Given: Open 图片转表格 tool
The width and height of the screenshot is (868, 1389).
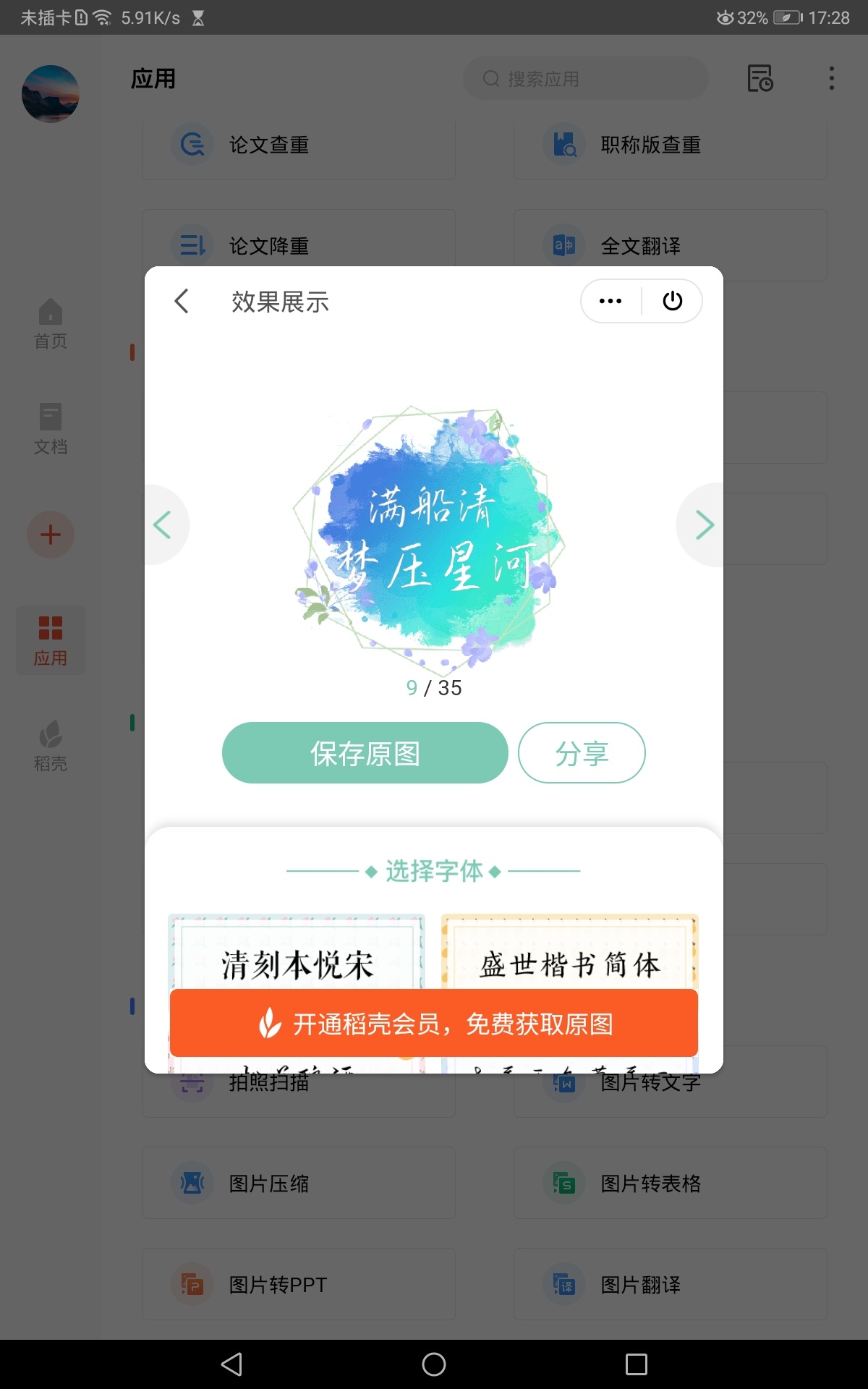Looking at the screenshot, I should pos(670,1184).
